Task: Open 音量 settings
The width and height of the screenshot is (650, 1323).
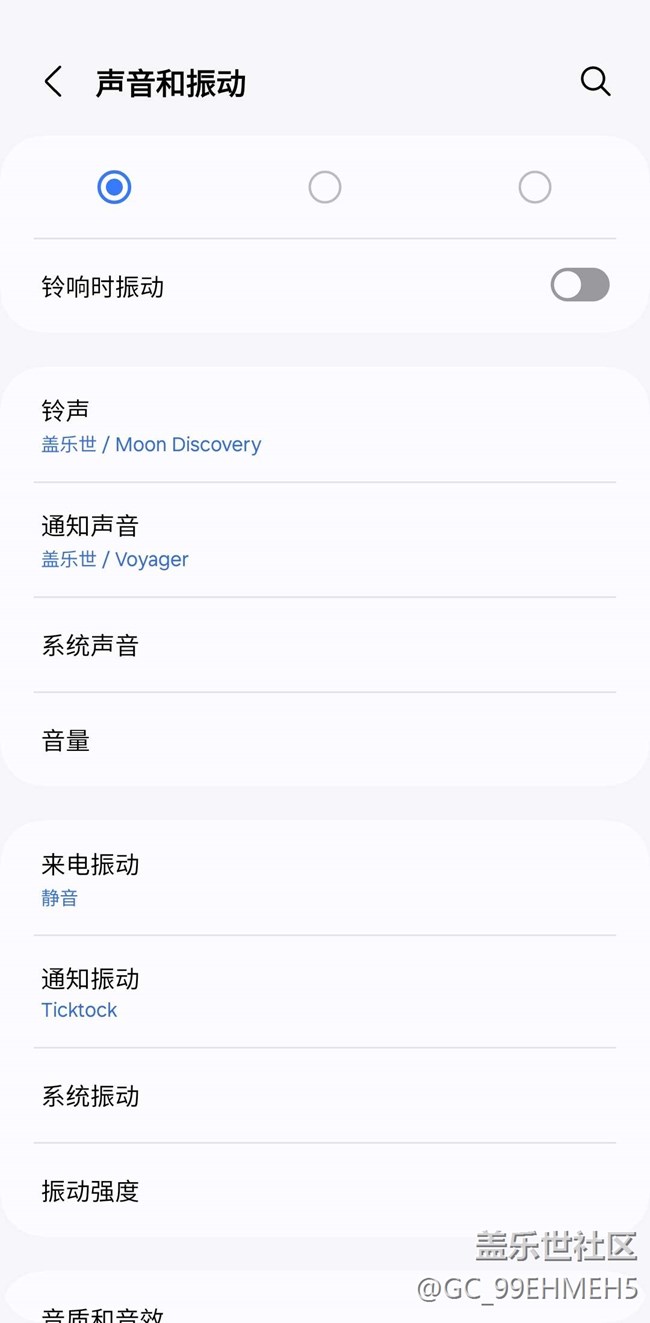Action: point(325,740)
